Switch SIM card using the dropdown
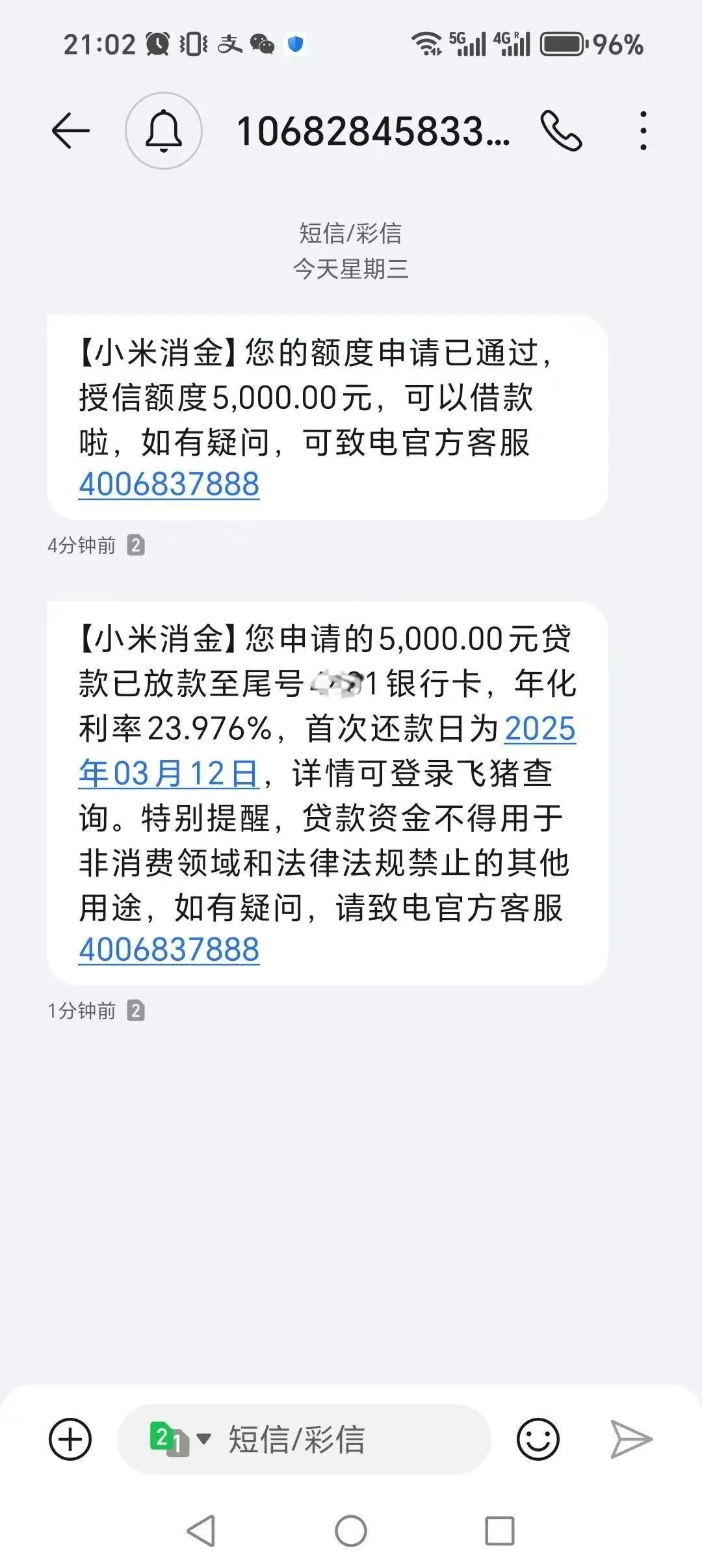702x1568 pixels. click(x=180, y=1439)
